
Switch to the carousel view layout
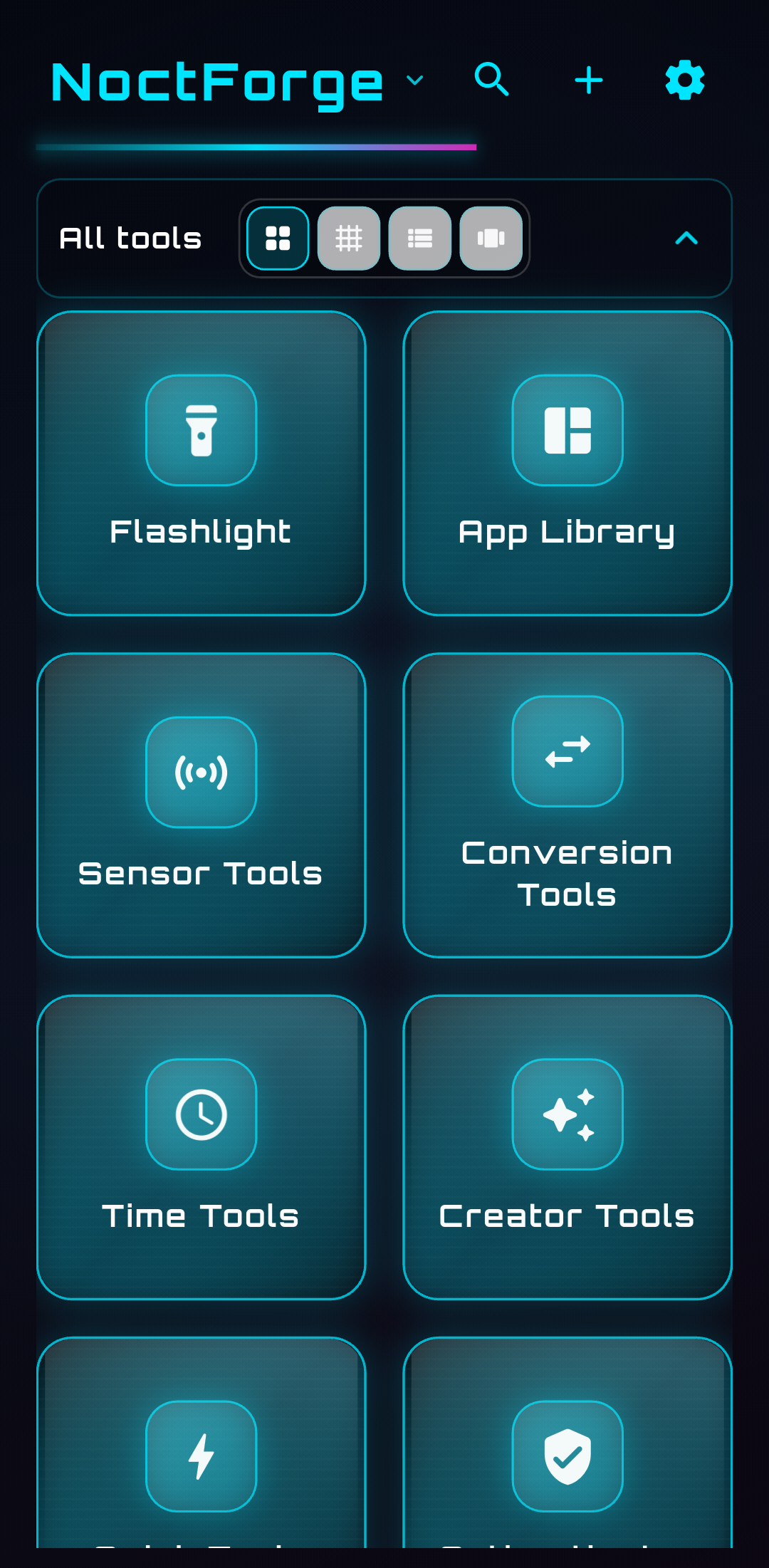pos(491,239)
